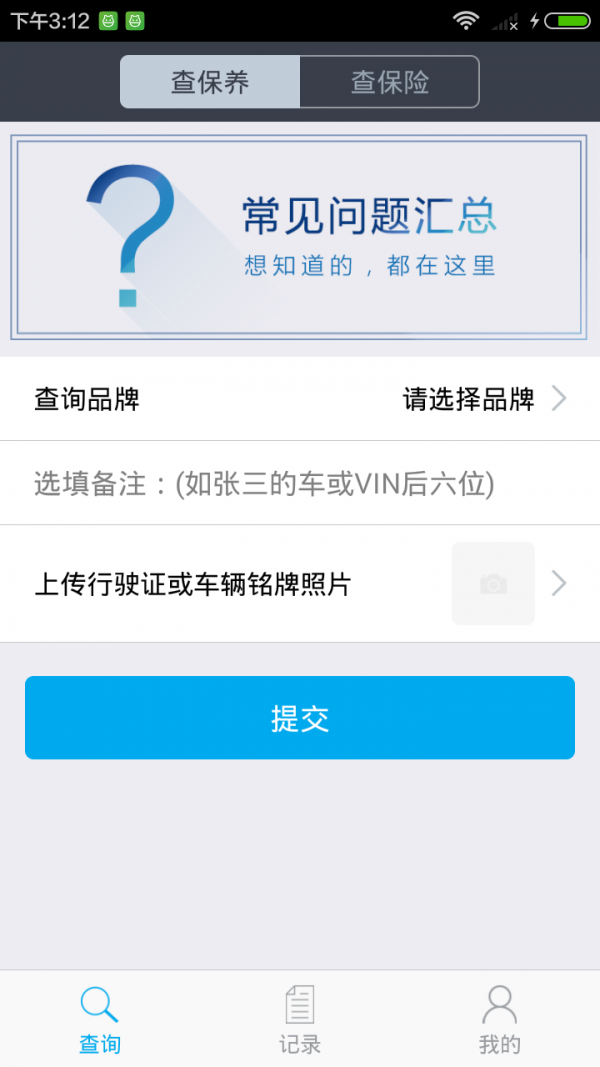Tap the 选填备注 remark field
This screenshot has height=1067, width=600.
(x=300, y=484)
